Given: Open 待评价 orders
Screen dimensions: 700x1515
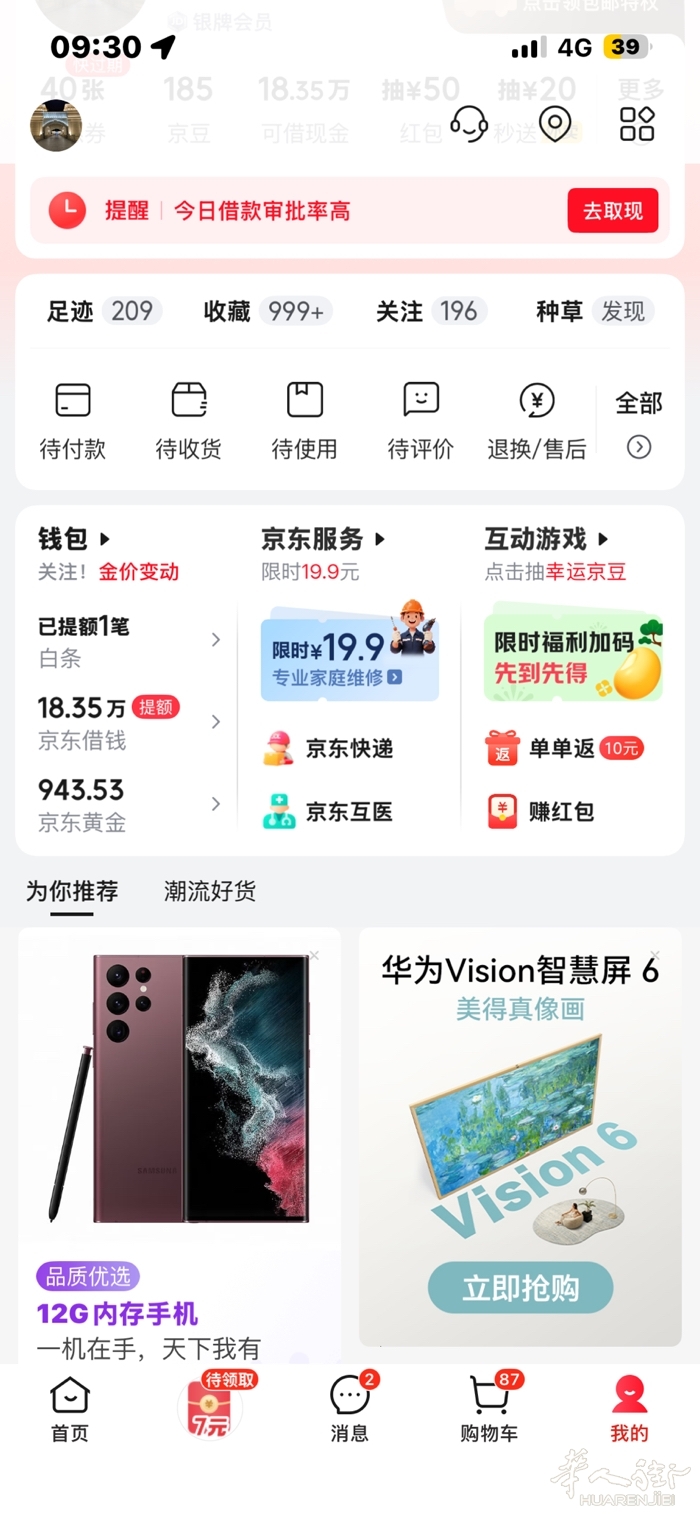Looking at the screenshot, I should tap(420, 420).
